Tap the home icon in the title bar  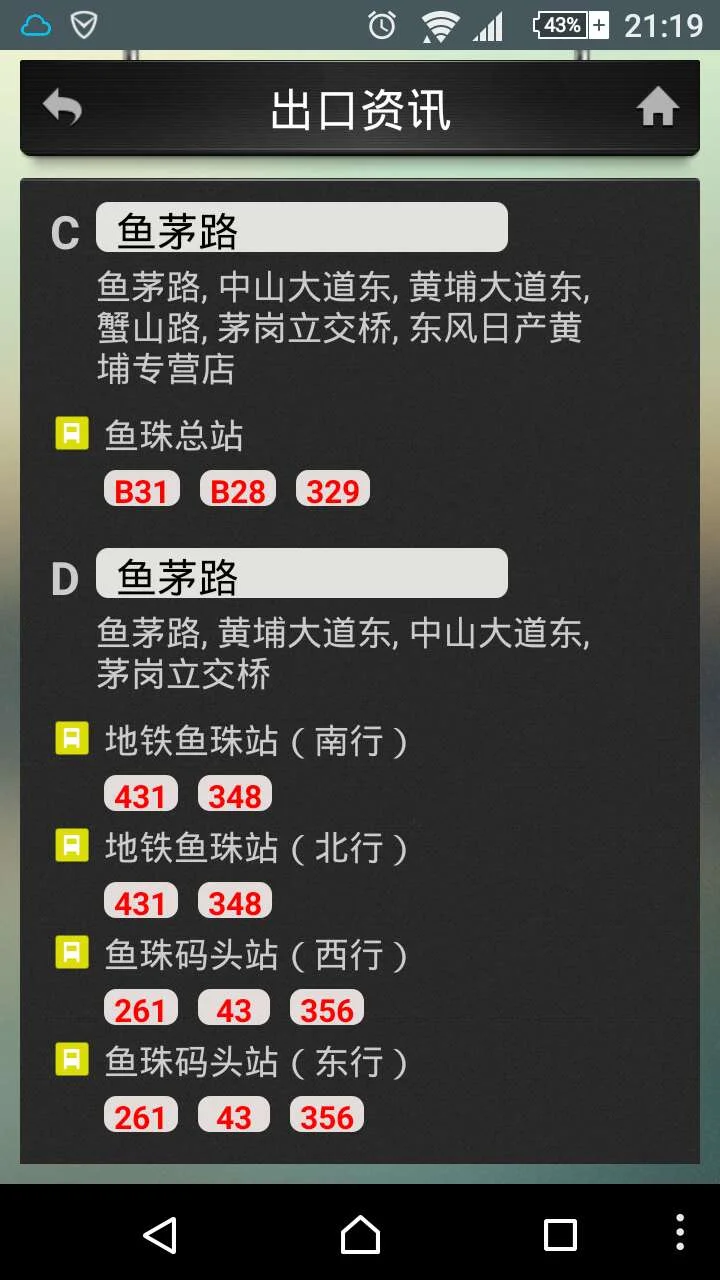(x=657, y=107)
